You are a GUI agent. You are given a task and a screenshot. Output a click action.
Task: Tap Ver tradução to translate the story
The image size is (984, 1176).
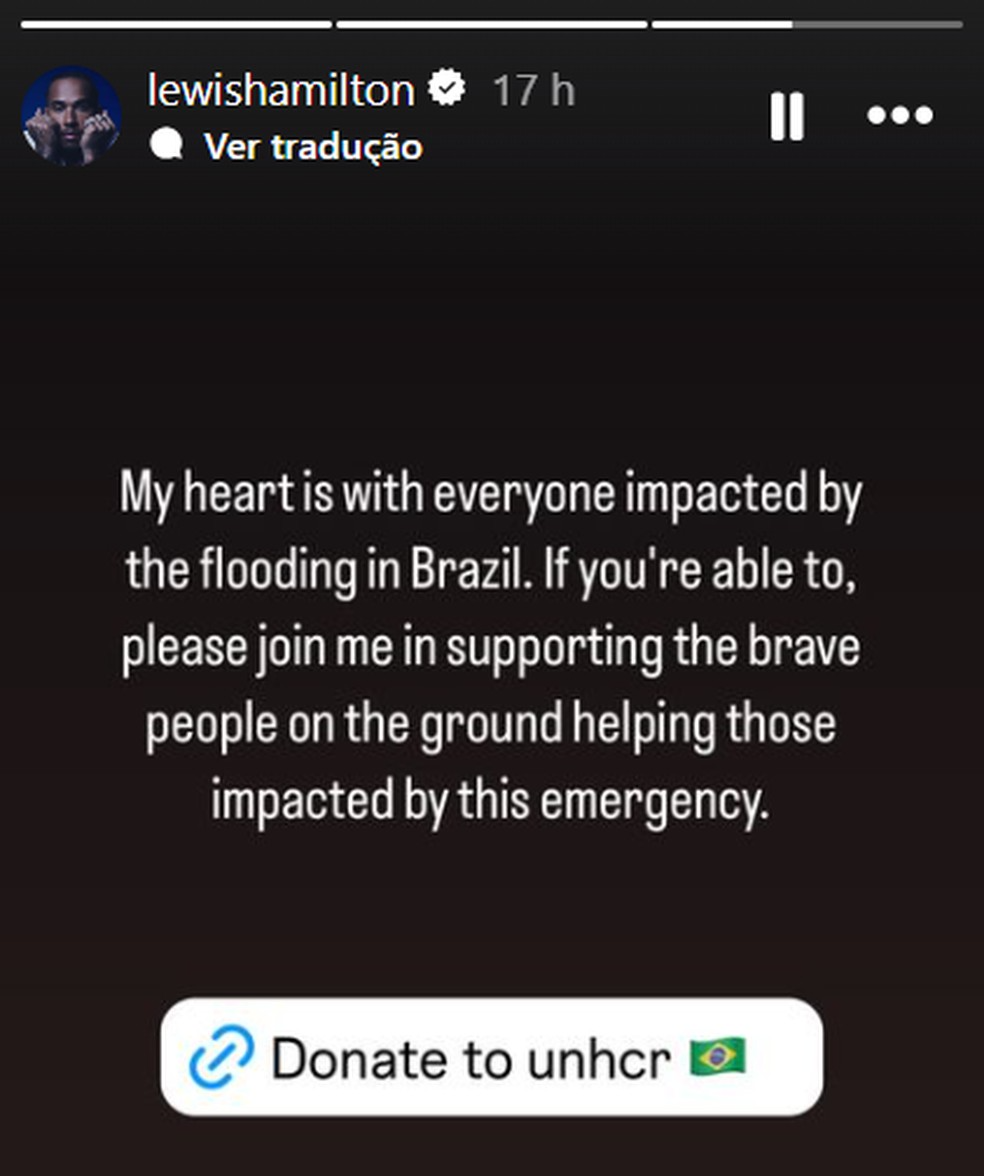click(312, 147)
